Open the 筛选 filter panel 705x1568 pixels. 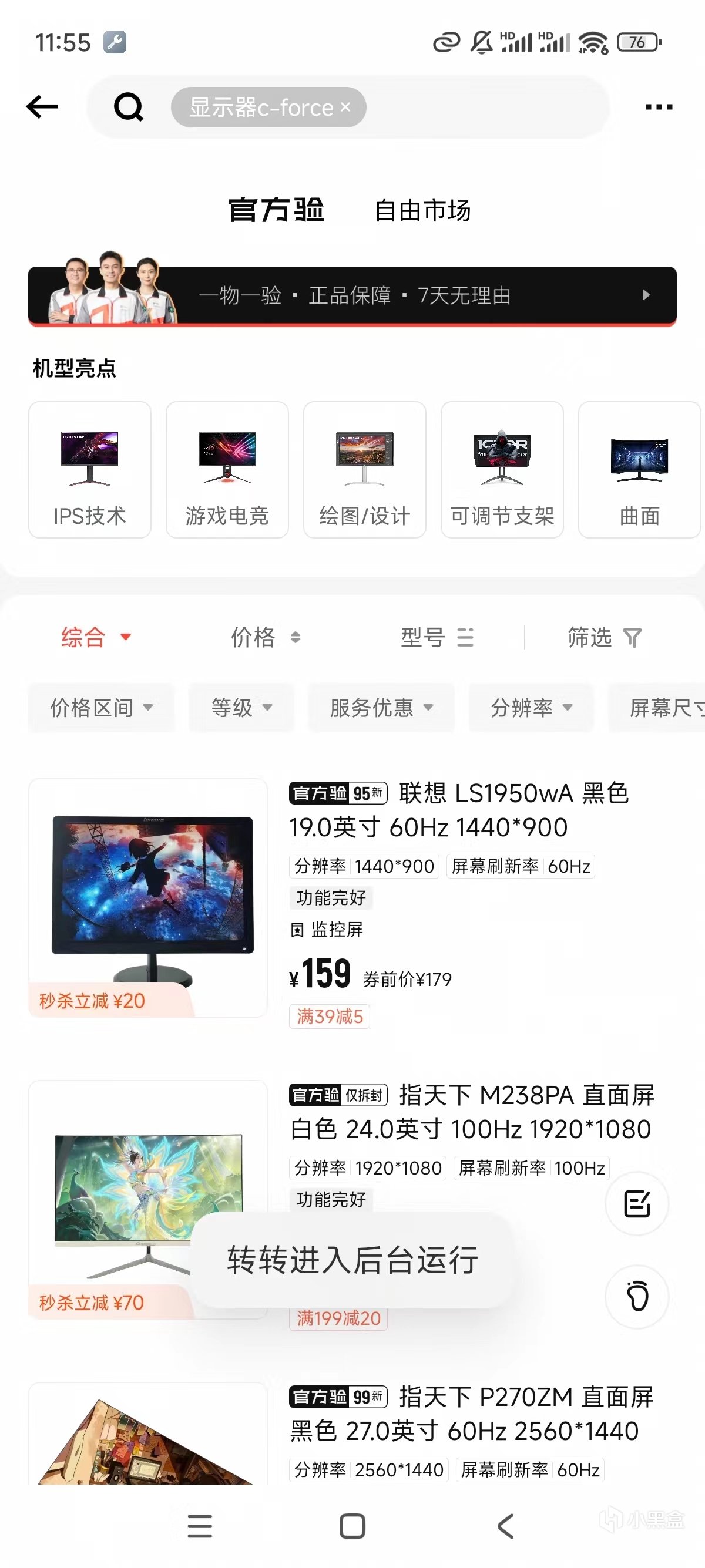[604, 637]
